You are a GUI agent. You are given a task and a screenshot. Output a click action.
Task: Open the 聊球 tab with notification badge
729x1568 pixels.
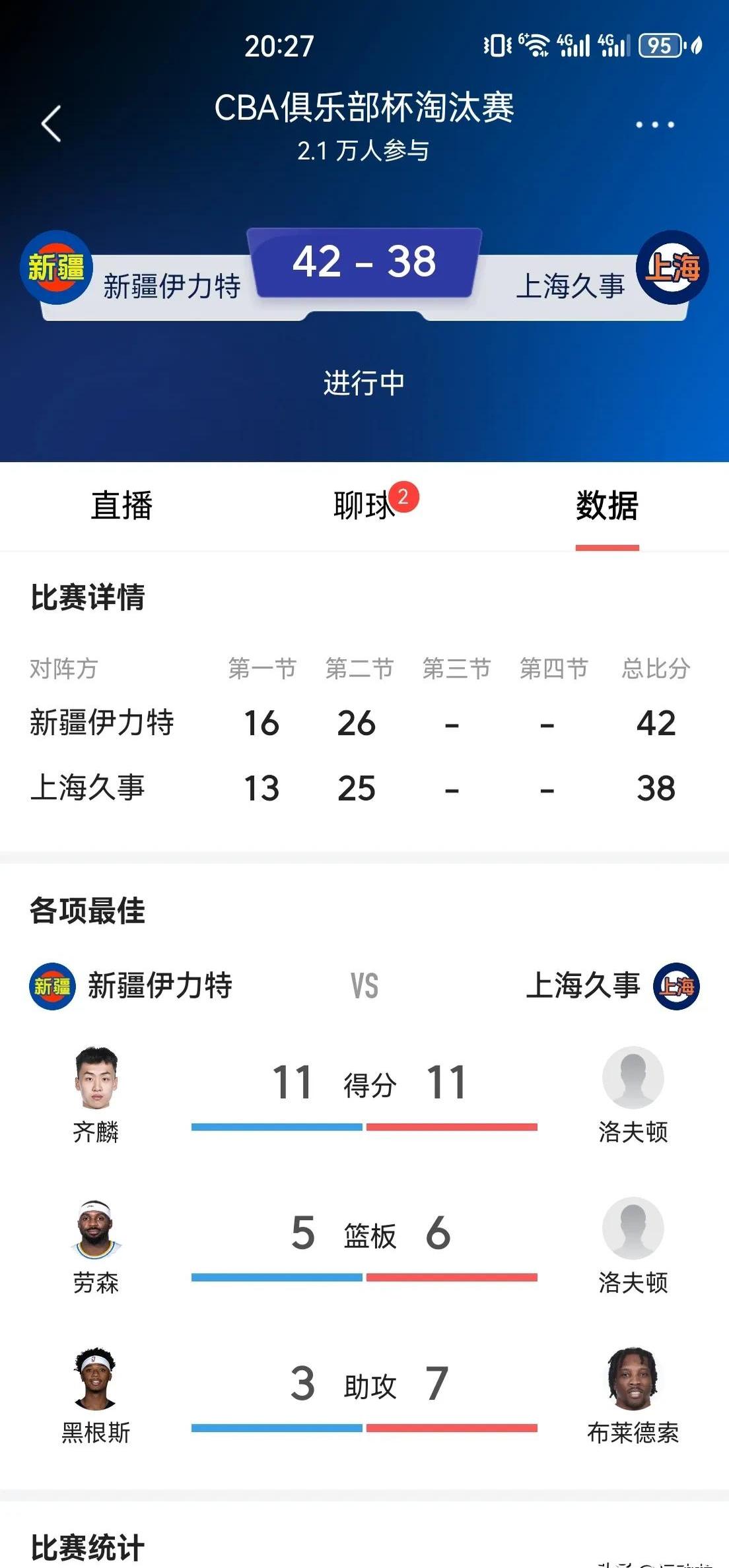pyautogui.click(x=365, y=505)
